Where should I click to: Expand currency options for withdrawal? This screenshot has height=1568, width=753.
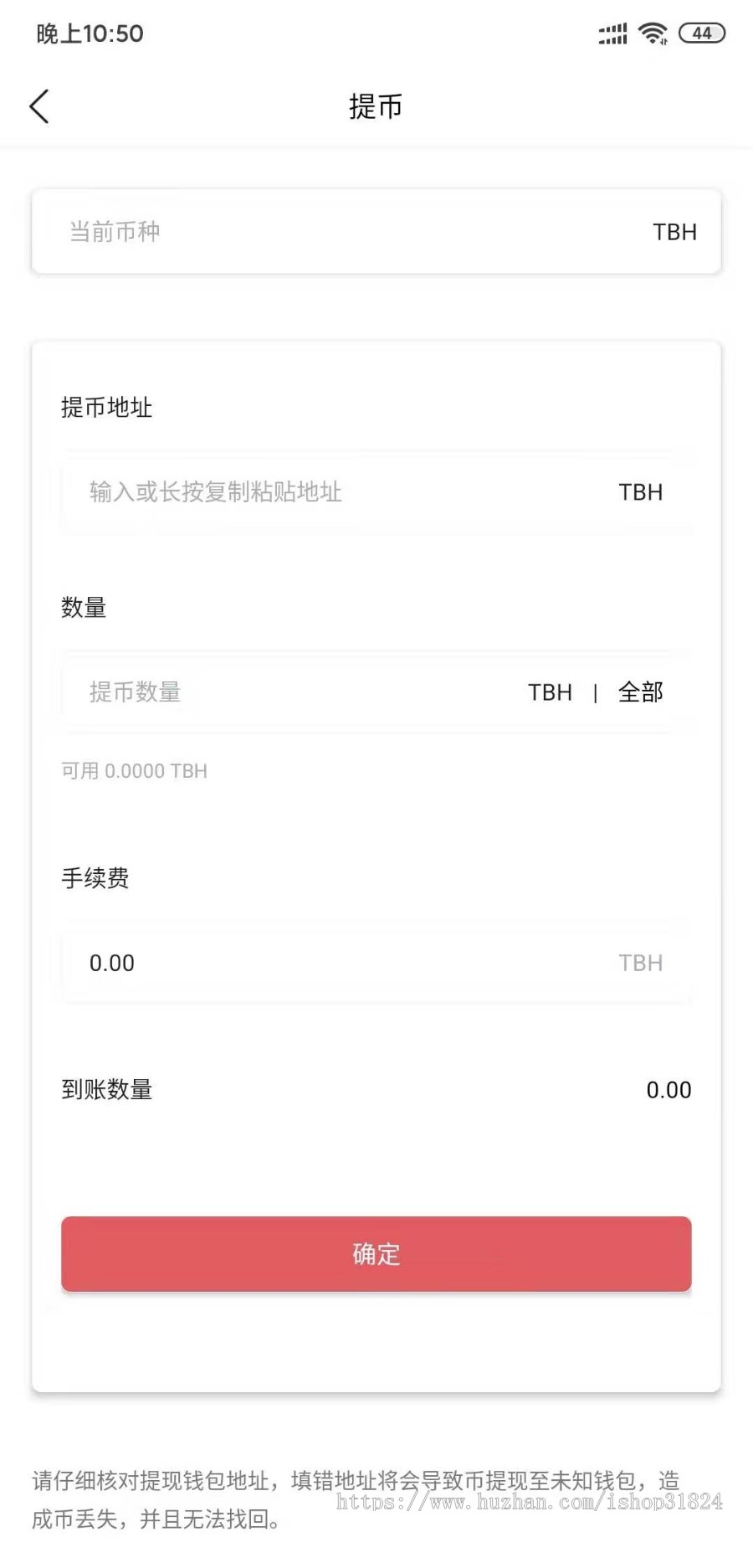coord(376,232)
